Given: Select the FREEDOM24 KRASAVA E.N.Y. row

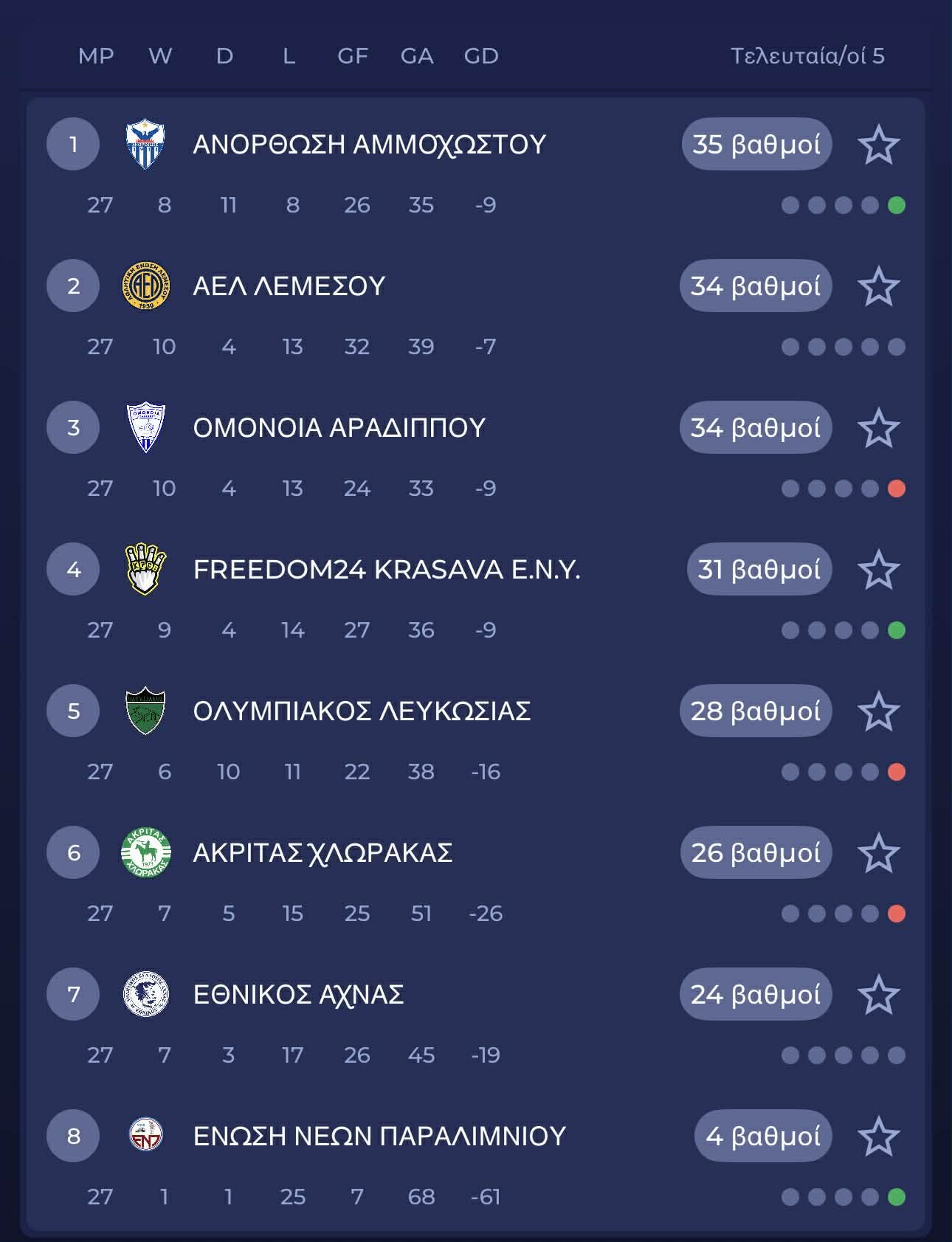Looking at the screenshot, I should 387,570.
